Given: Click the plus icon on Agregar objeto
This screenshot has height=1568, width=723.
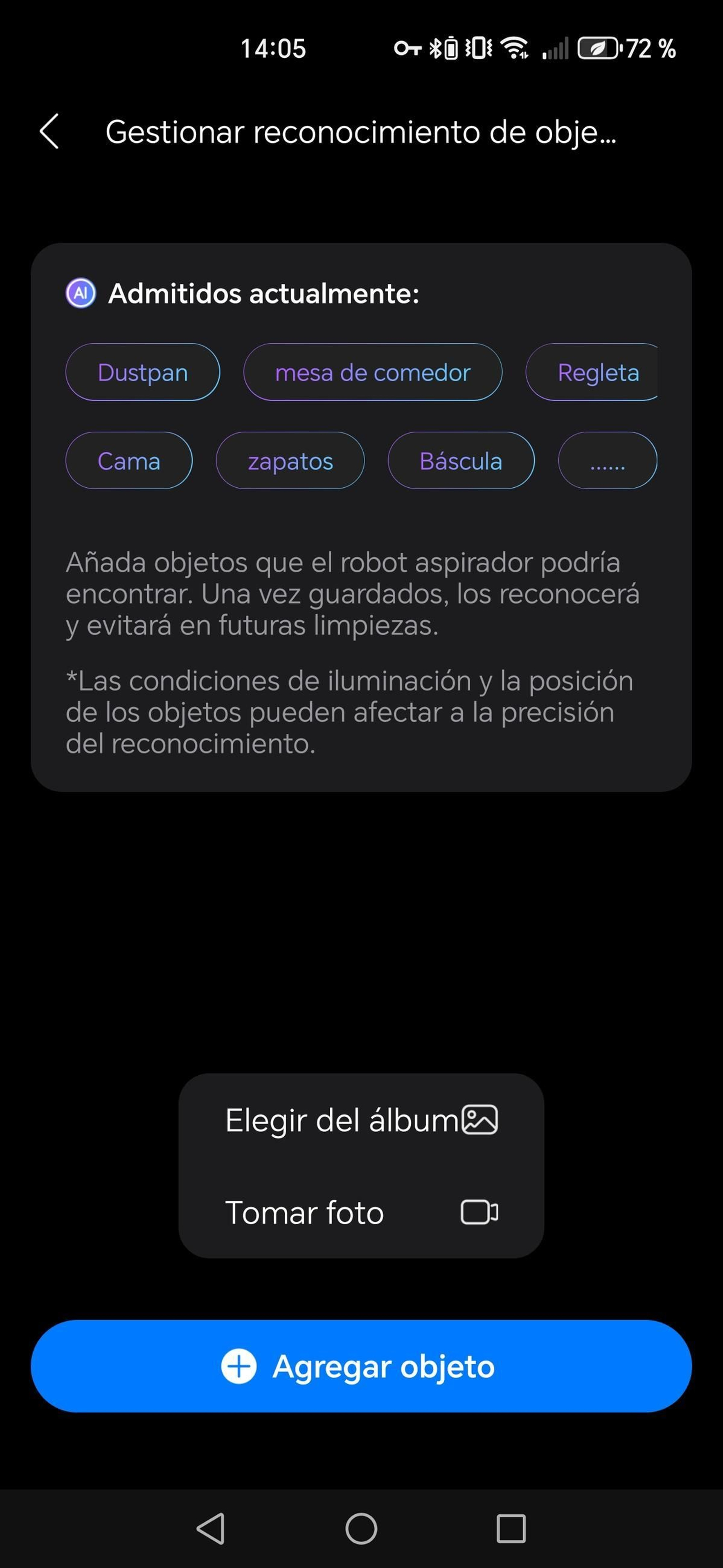Looking at the screenshot, I should point(240,1367).
